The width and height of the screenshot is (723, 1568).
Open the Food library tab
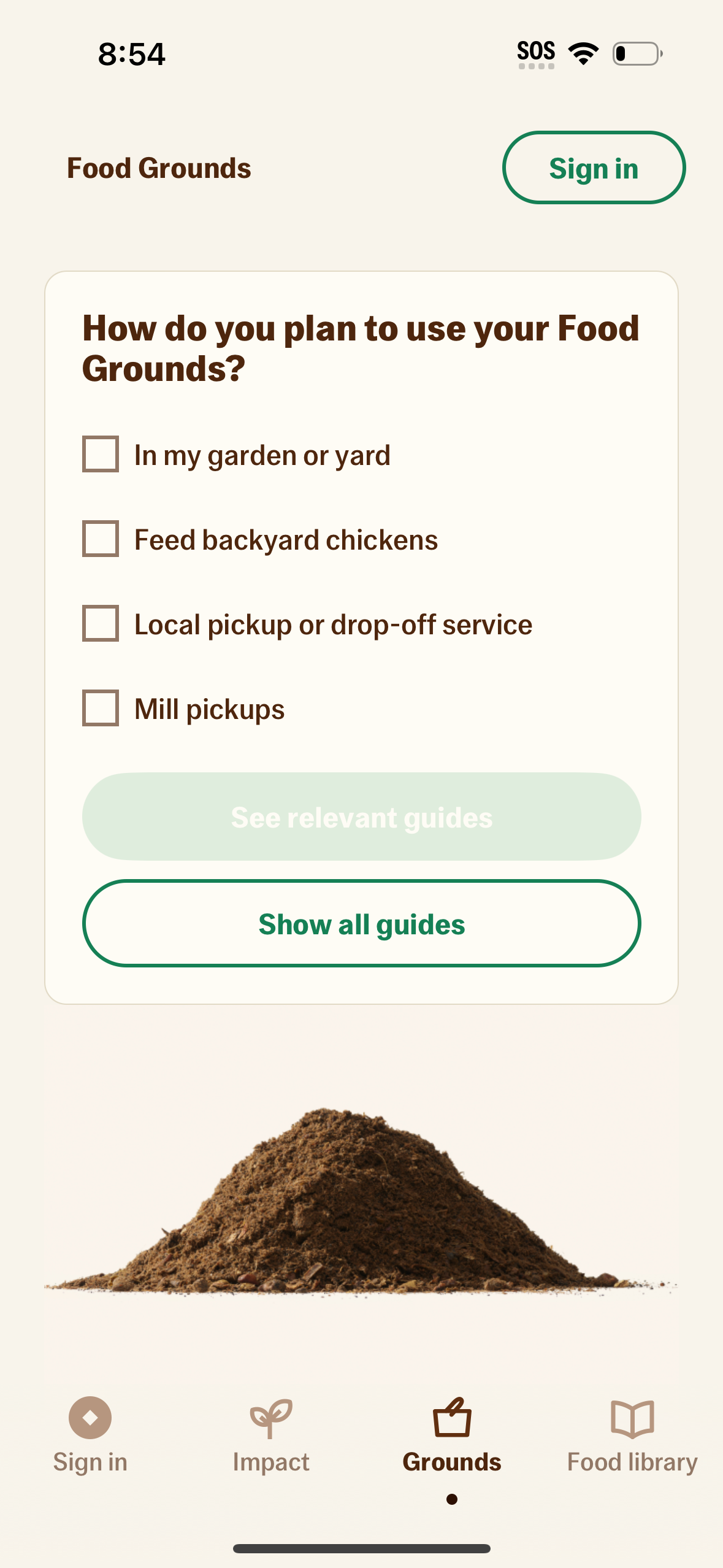tap(632, 1460)
